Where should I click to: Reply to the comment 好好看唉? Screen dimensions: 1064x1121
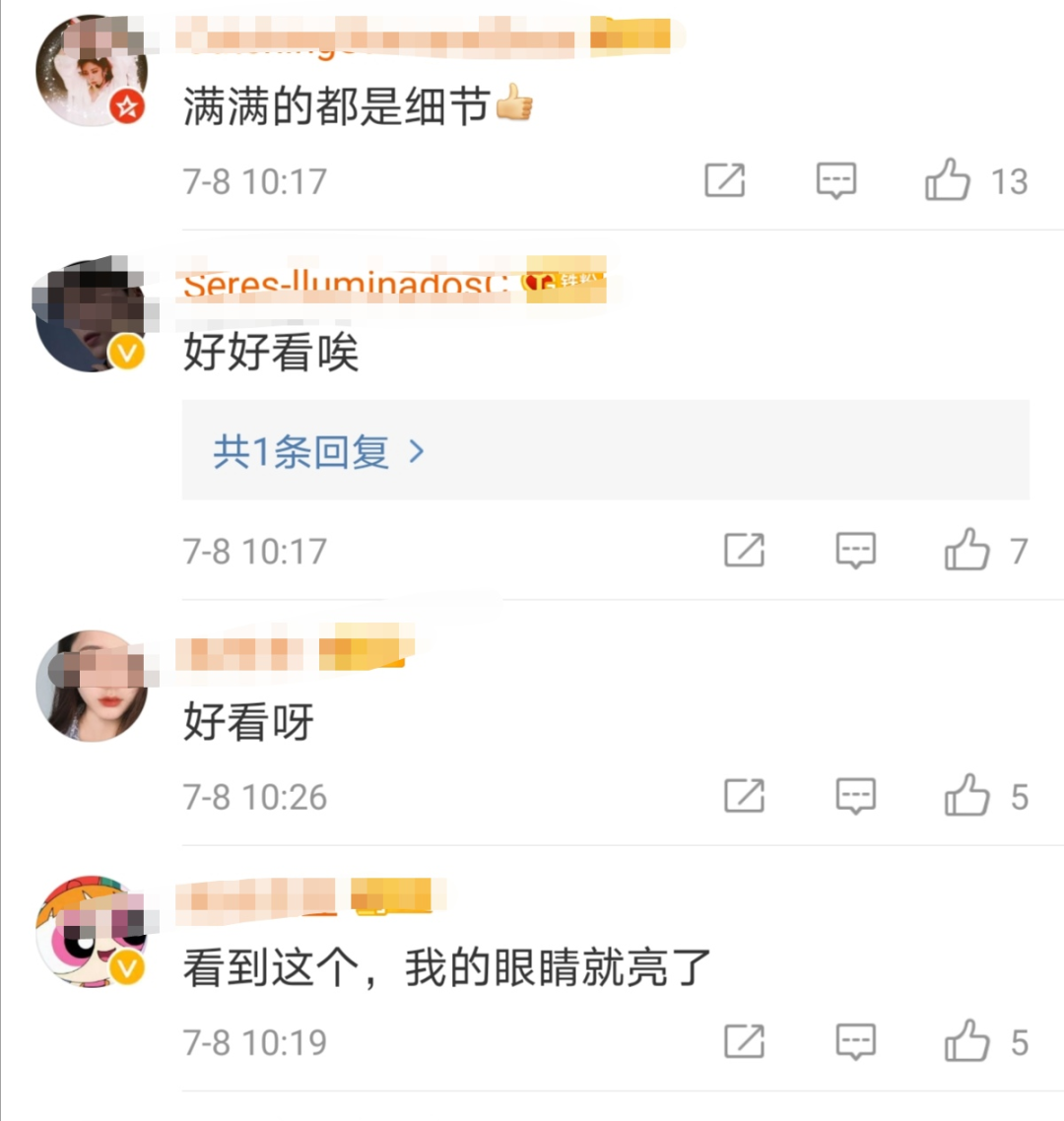tap(855, 550)
